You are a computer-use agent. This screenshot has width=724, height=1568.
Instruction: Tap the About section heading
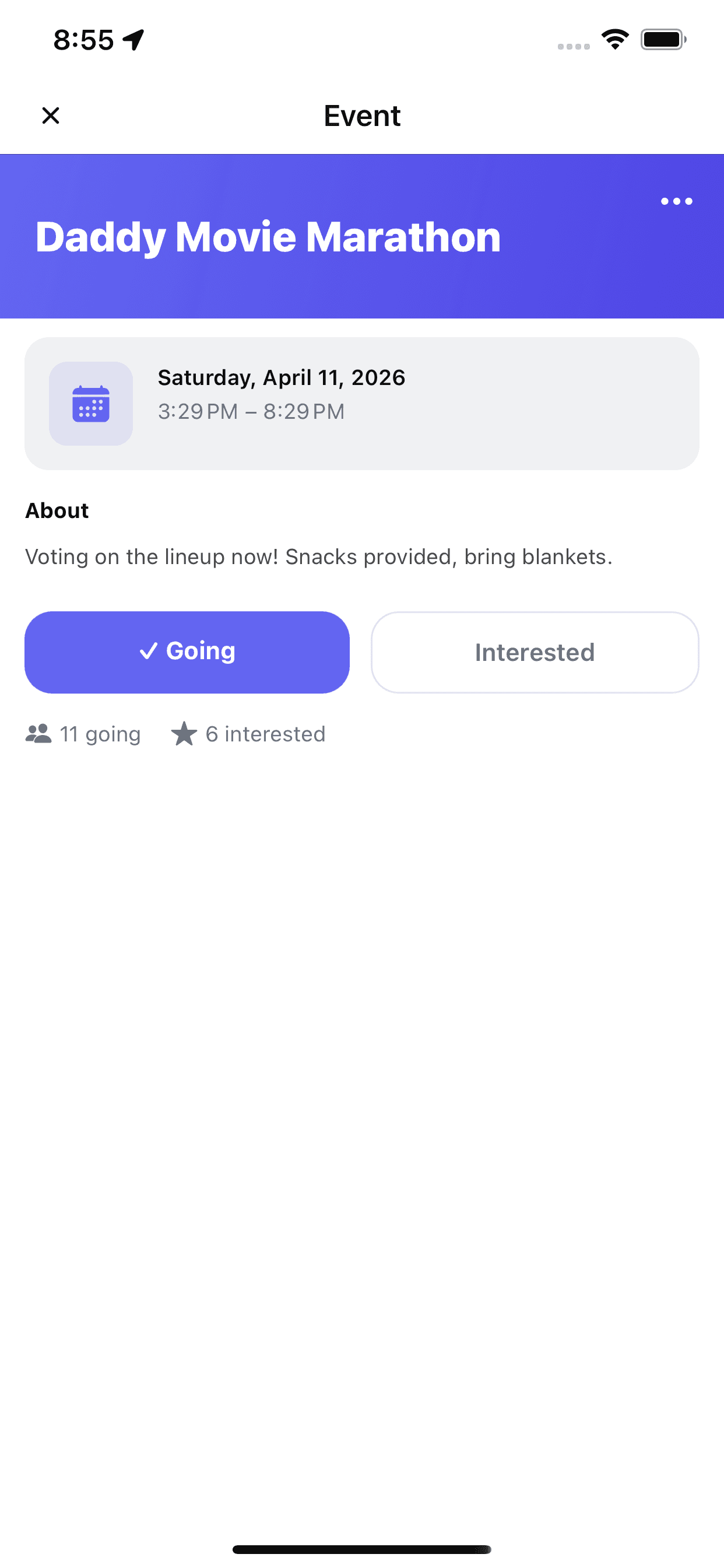[56, 510]
